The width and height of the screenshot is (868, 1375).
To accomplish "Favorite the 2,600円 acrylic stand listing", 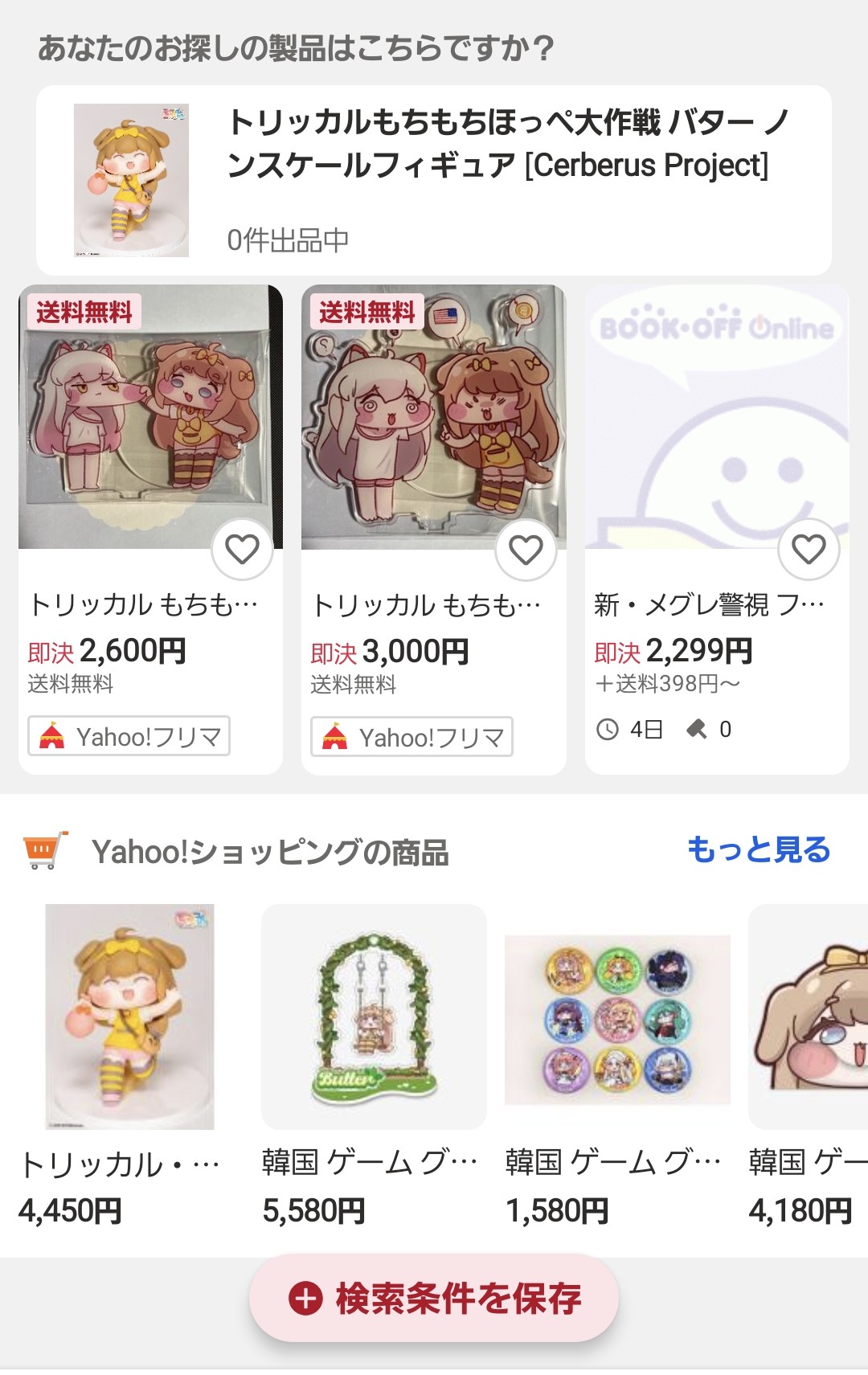I will click(242, 550).
